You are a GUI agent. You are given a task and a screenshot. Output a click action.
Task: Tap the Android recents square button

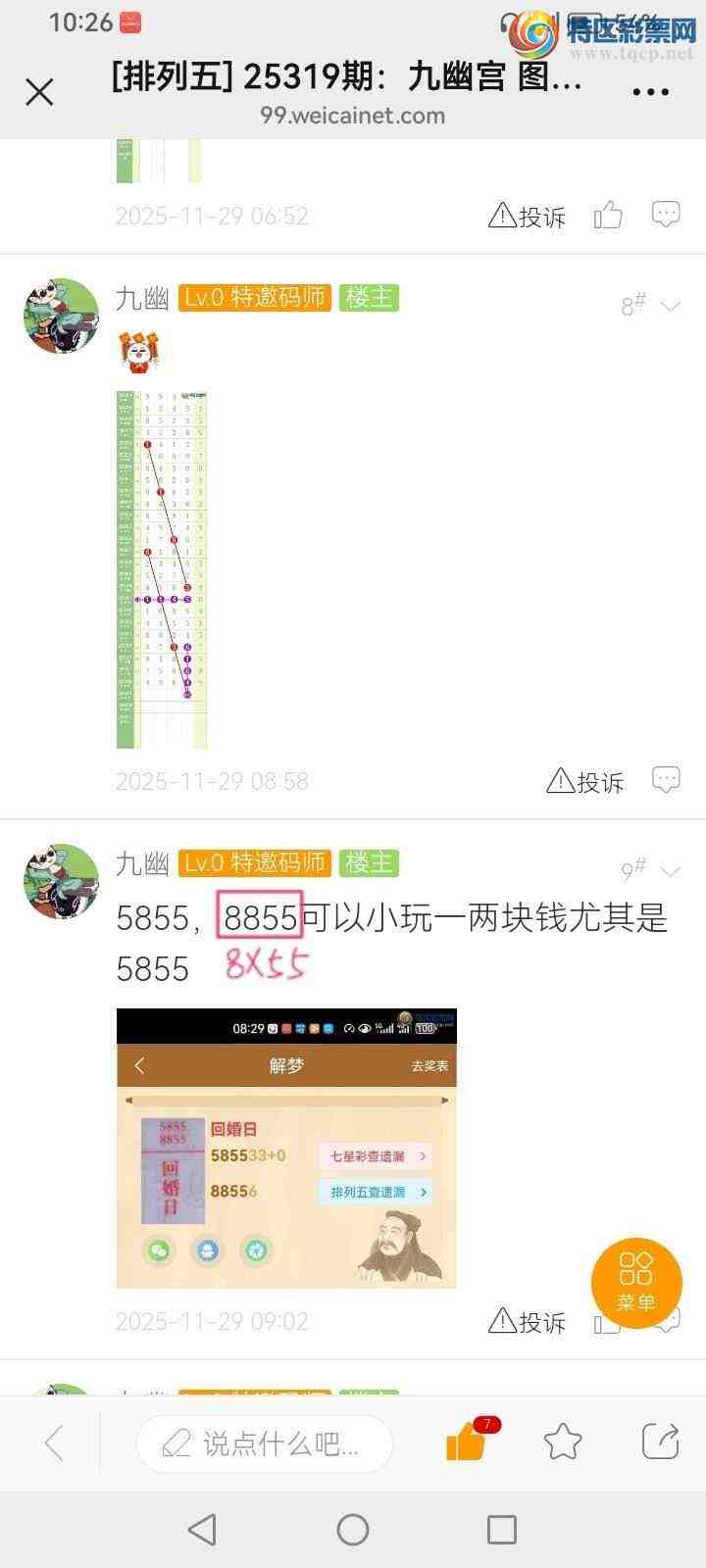[x=502, y=1529]
